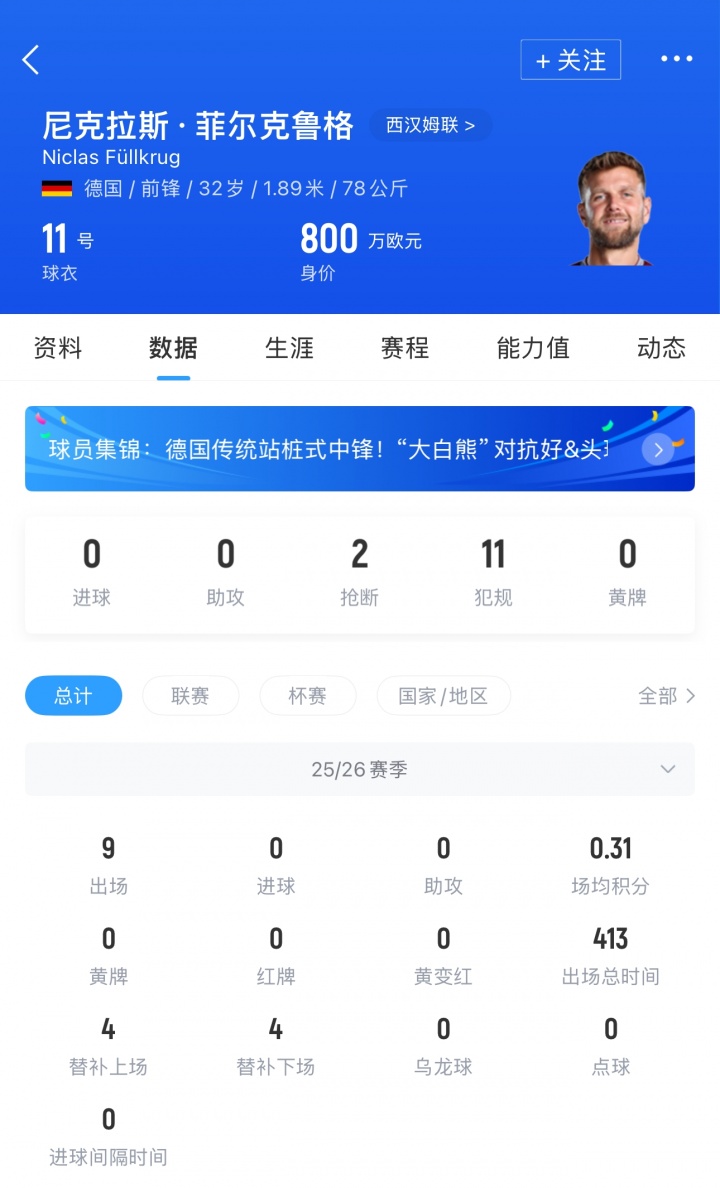Go back using the top-left arrow
Image resolution: width=720 pixels, height=1188 pixels.
[x=31, y=60]
